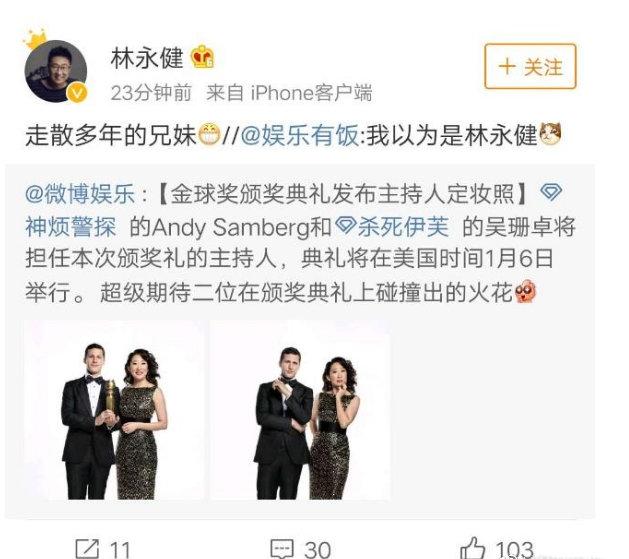Open 林永健's profile avatar
The width and height of the screenshot is (629, 559).
(x=54, y=70)
